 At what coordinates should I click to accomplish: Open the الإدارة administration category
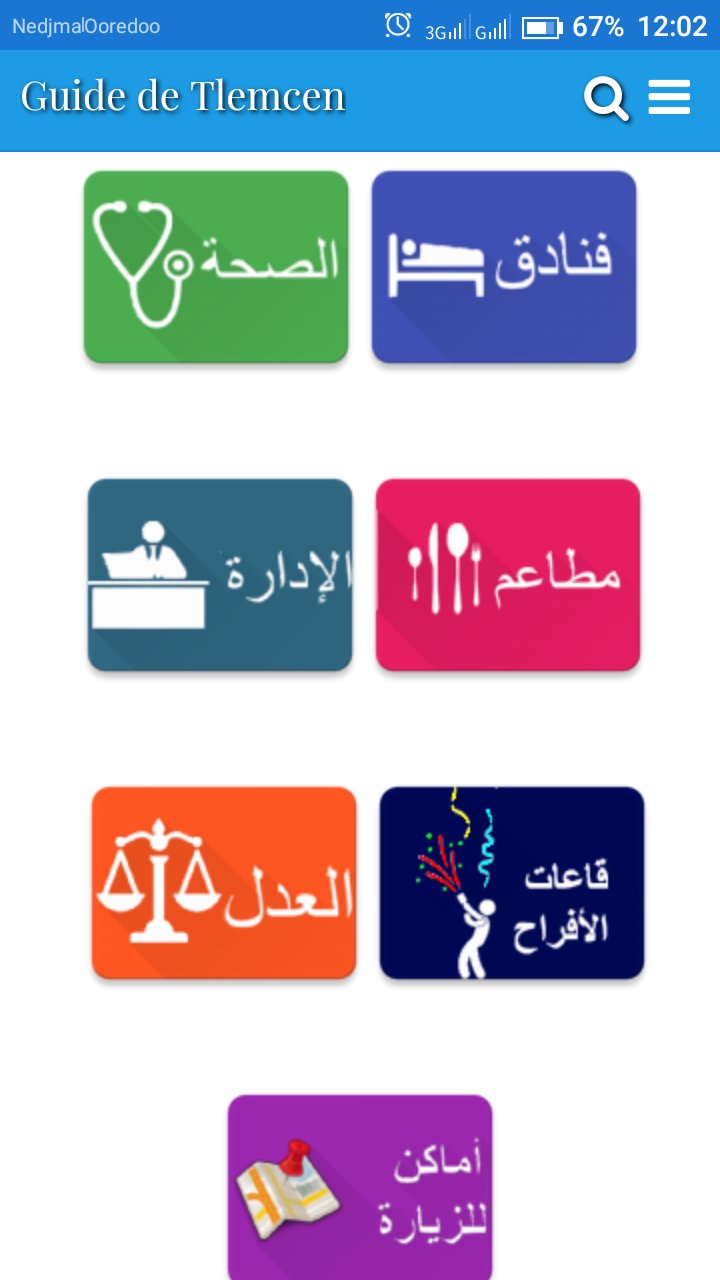(x=220, y=575)
